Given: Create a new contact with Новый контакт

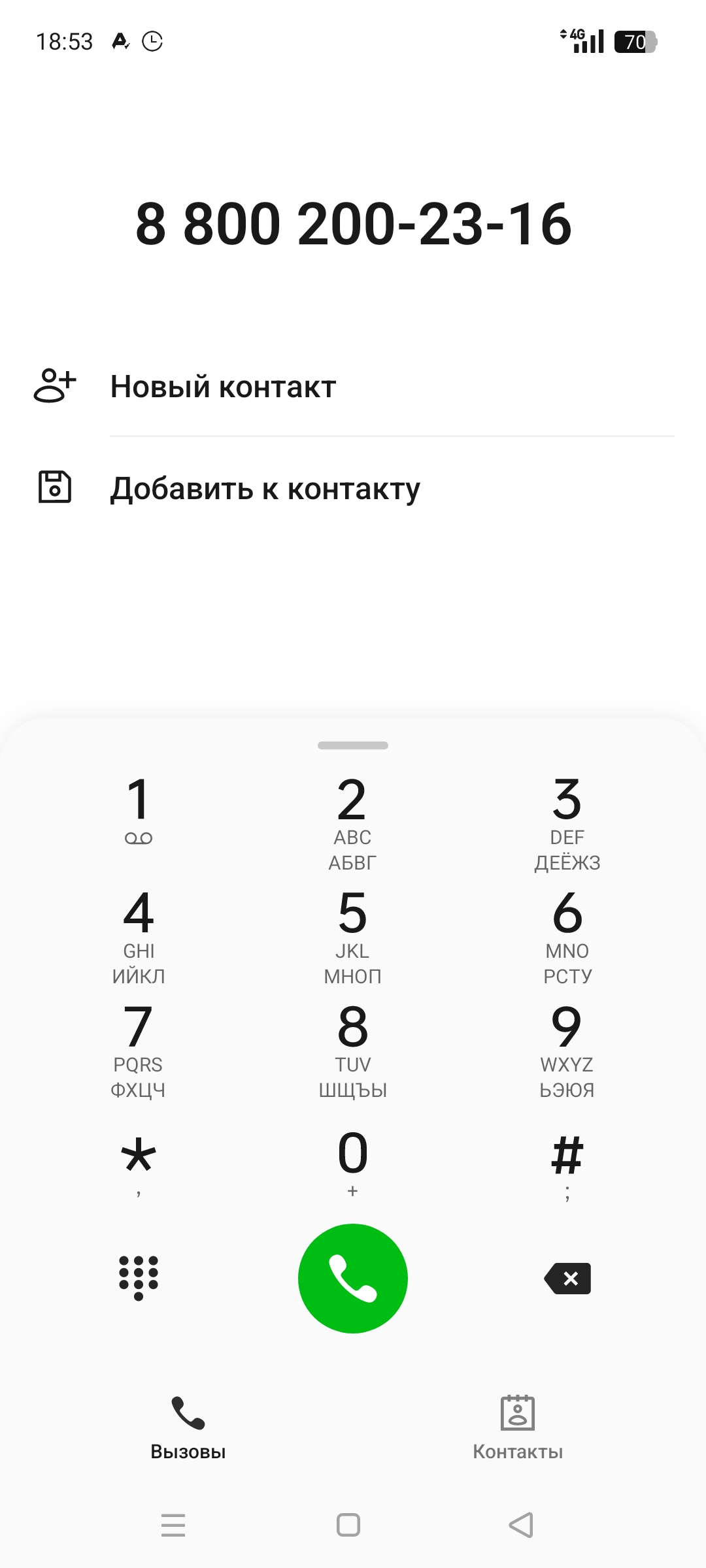Looking at the screenshot, I should [x=353, y=386].
